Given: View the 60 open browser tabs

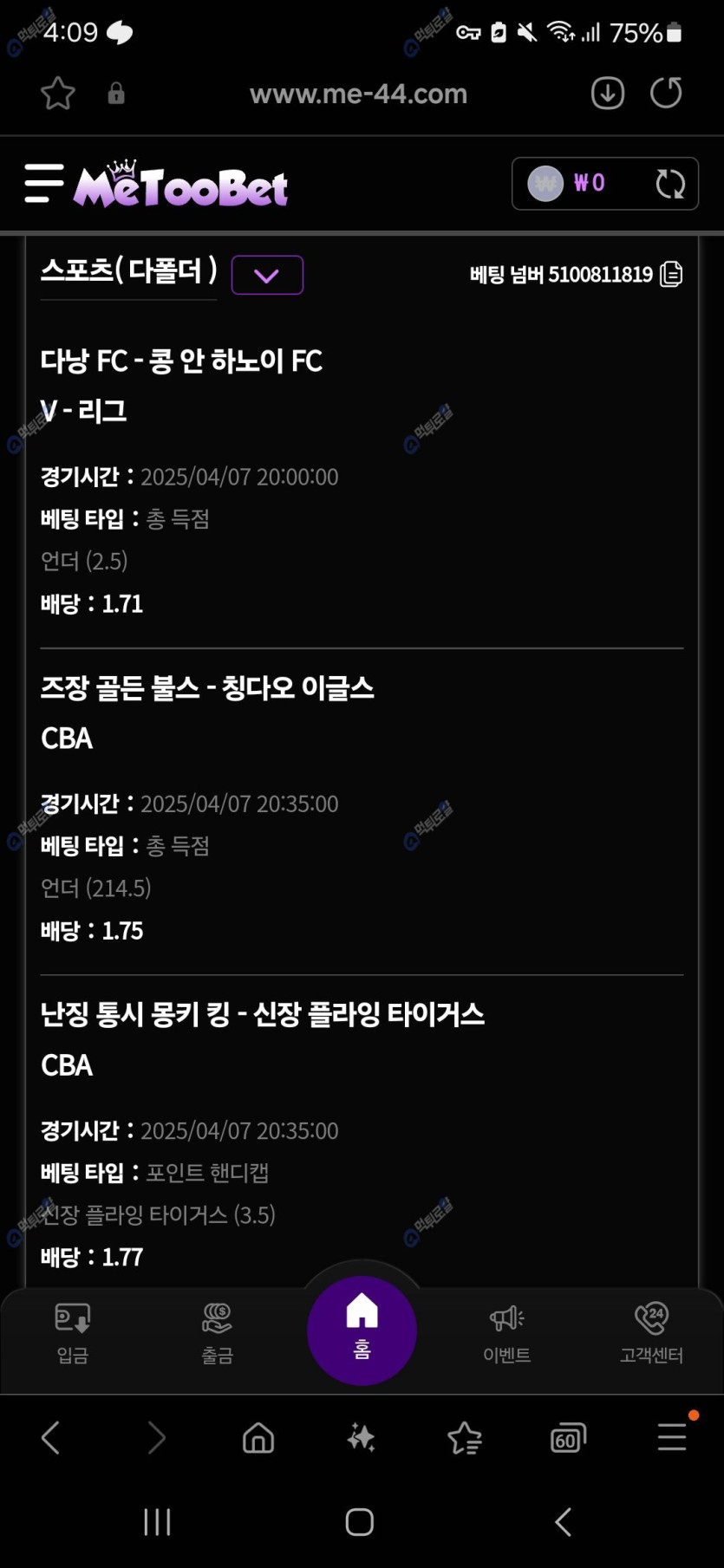Looking at the screenshot, I should pos(568,1438).
